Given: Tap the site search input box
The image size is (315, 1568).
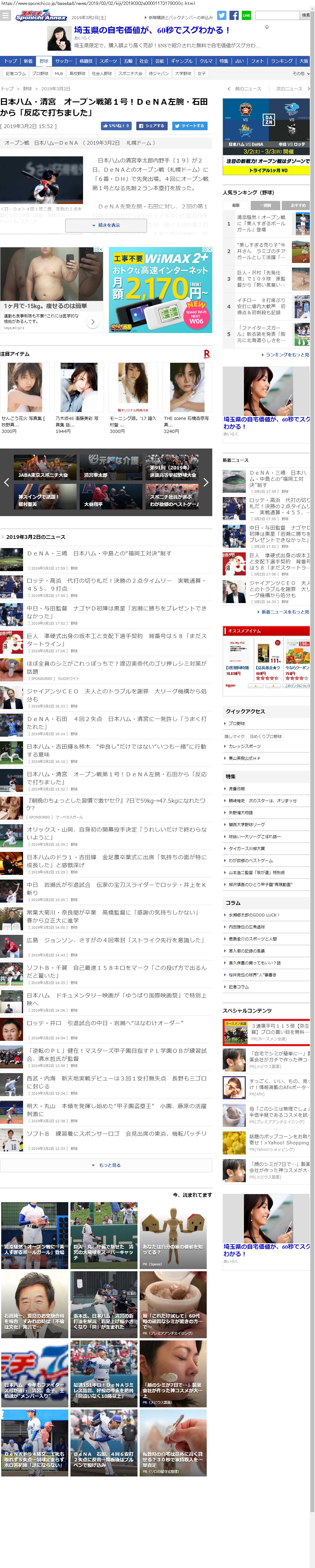Looking at the screenshot, I should (277, 15).
